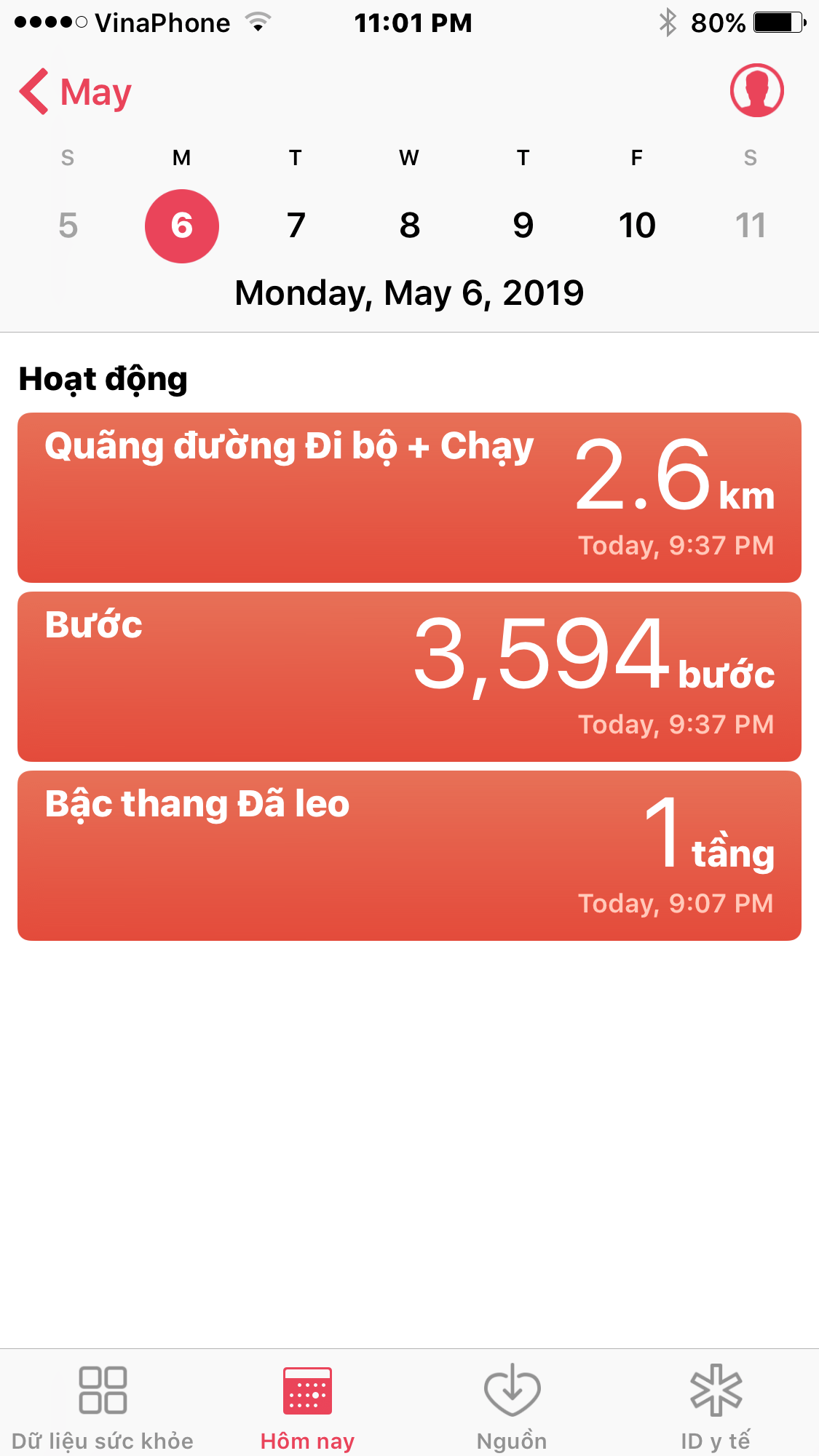
Task: Select Wednesday the 8th
Action: (x=409, y=226)
